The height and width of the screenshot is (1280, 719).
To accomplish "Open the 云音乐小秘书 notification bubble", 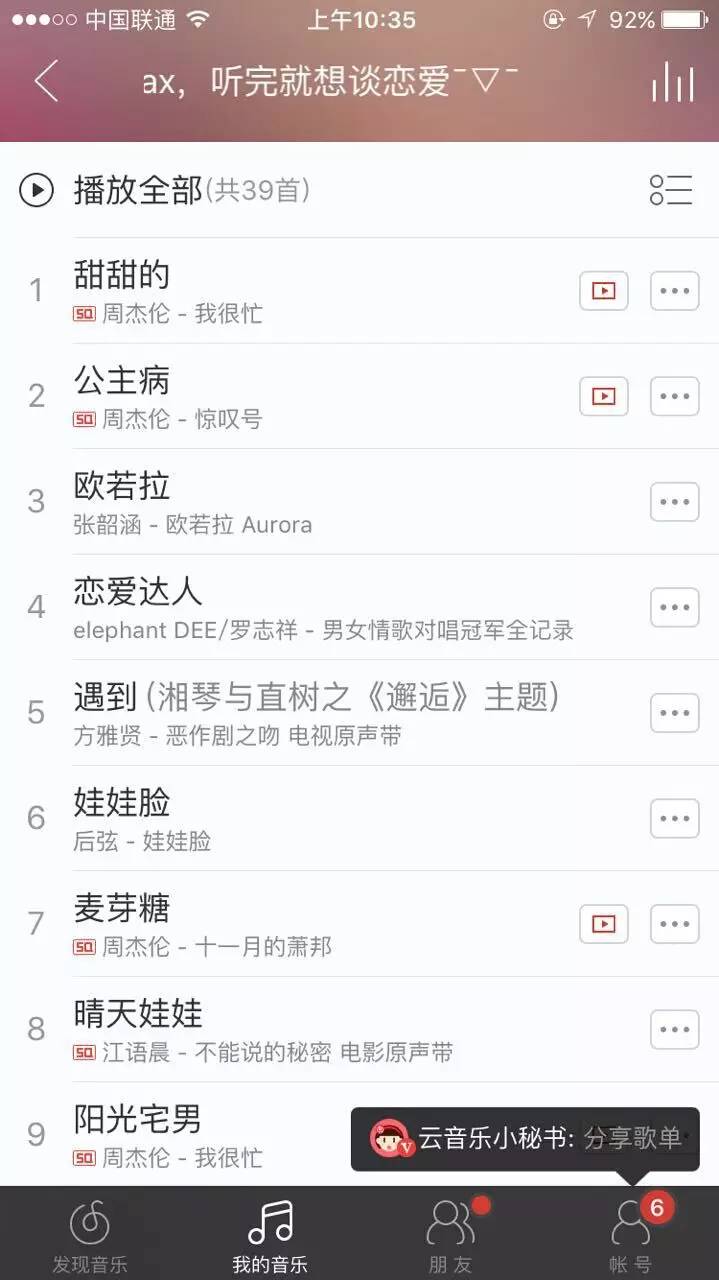I will pos(525,1139).
